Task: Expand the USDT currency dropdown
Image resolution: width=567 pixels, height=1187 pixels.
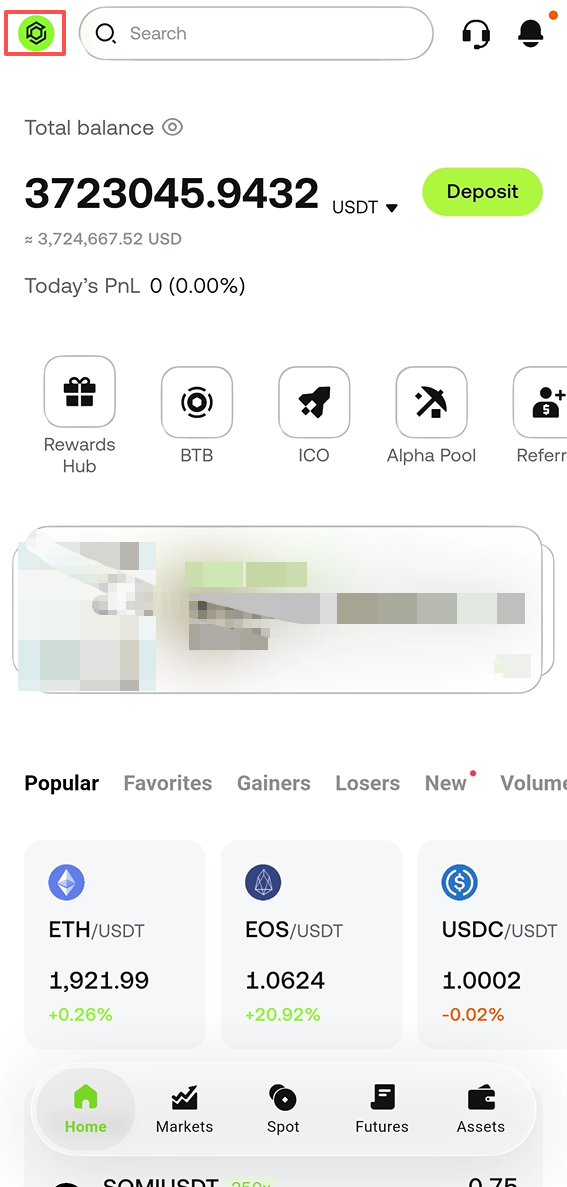Action: click(x=365, y=207)
